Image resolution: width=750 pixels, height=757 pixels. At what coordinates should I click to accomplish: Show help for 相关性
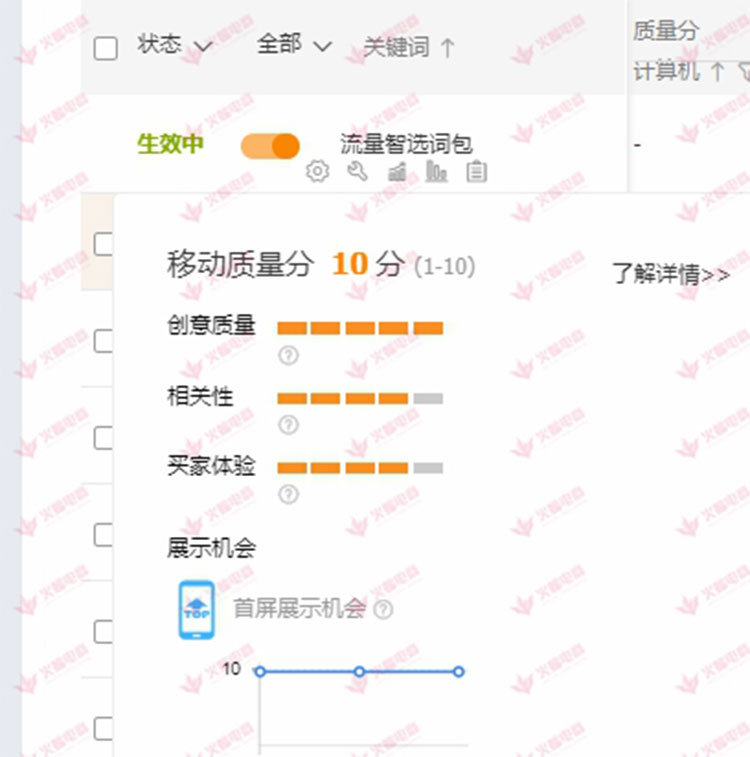(288, 425)
